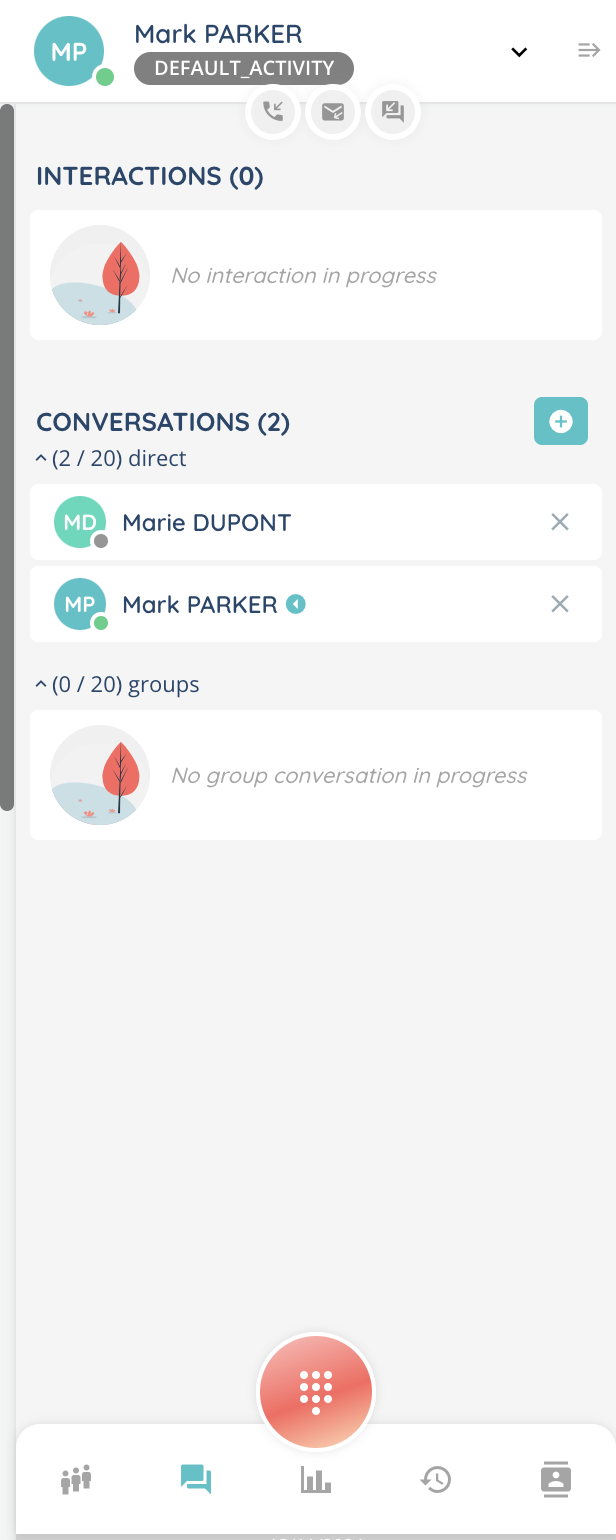
Task: Open the status dropdown next to Mark PARKER
Action: point(519,53)
